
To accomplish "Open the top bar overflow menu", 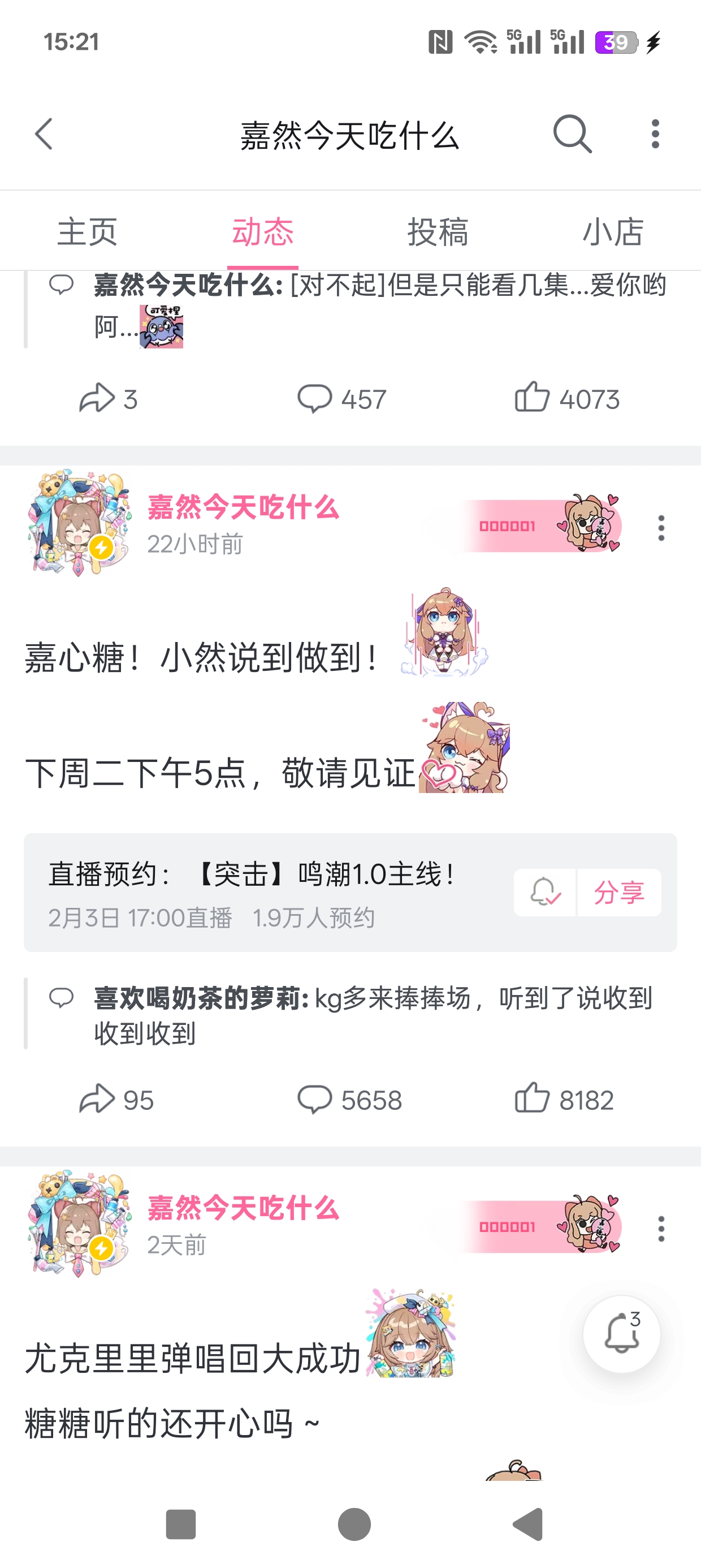I will tap(655, 134).
